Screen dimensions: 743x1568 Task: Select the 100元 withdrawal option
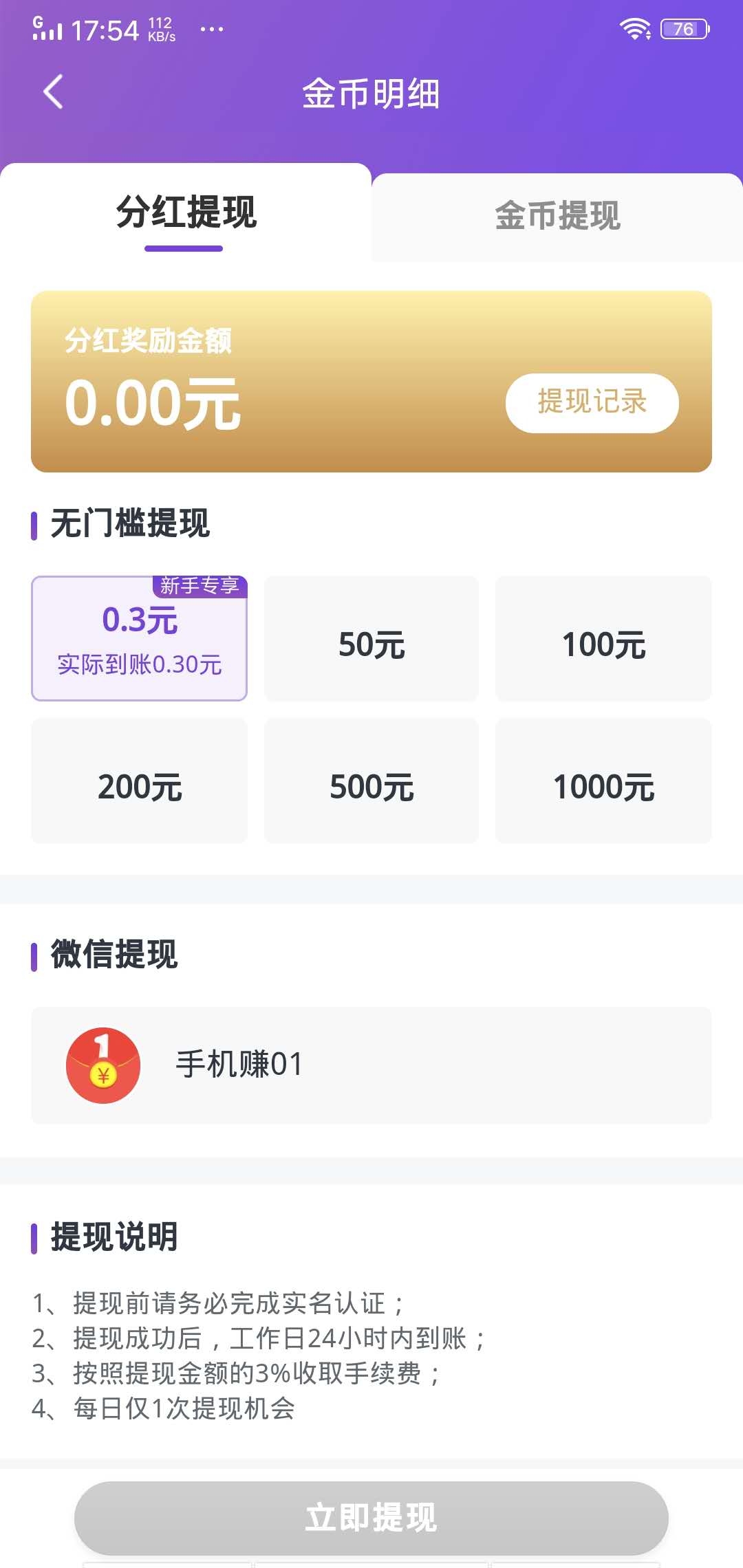point(604,641)
